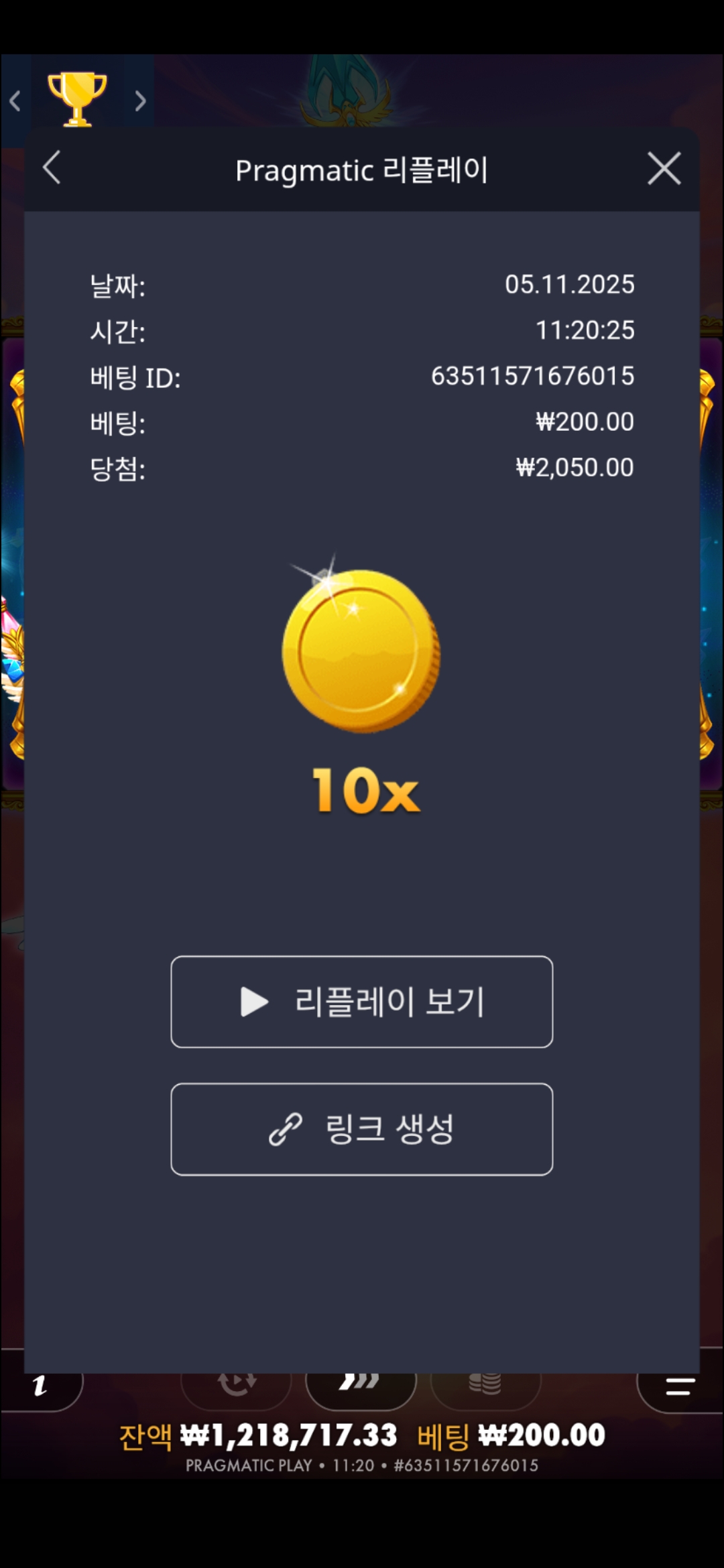Close the Pragmatic 리플레이 dialog
This screenshot has width=724, height=1568.
pos(664,168)
